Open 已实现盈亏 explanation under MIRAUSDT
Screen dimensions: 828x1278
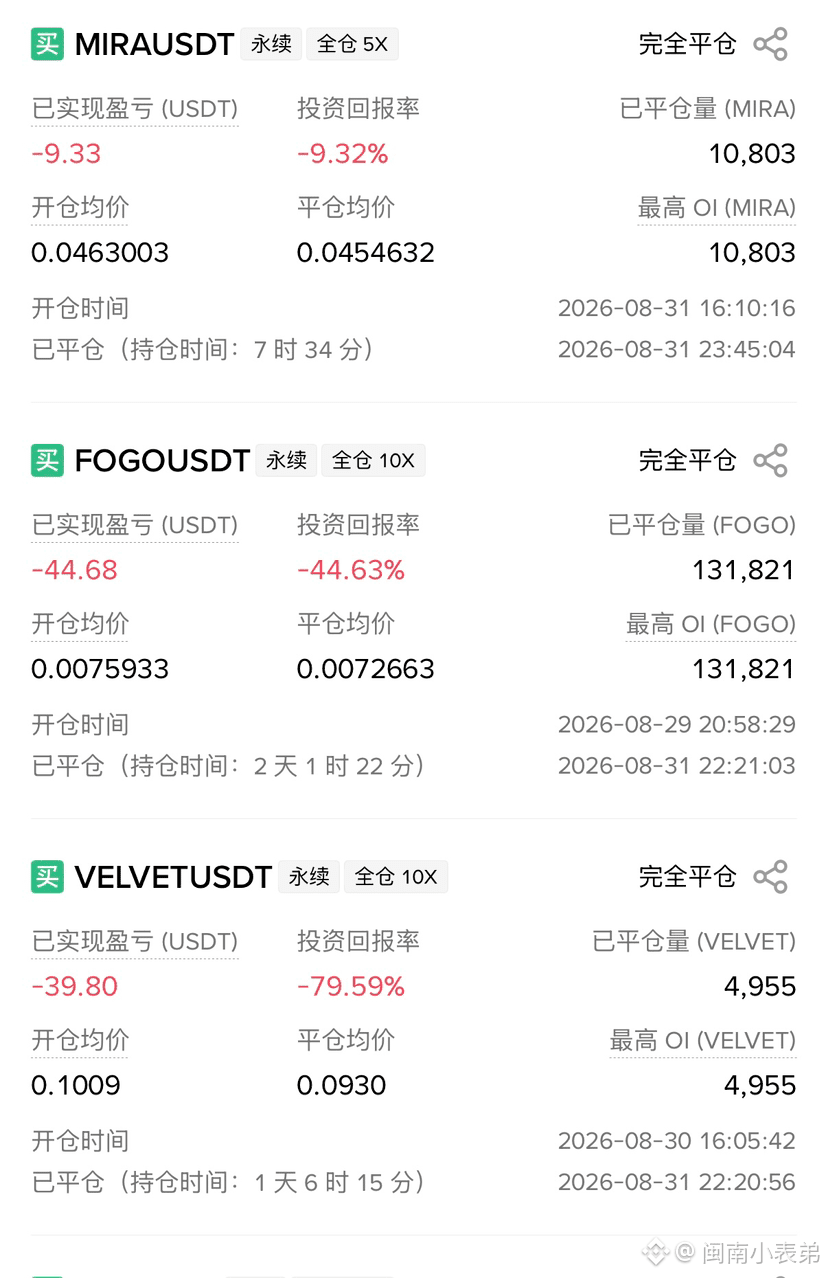click(x=135, y=109)
